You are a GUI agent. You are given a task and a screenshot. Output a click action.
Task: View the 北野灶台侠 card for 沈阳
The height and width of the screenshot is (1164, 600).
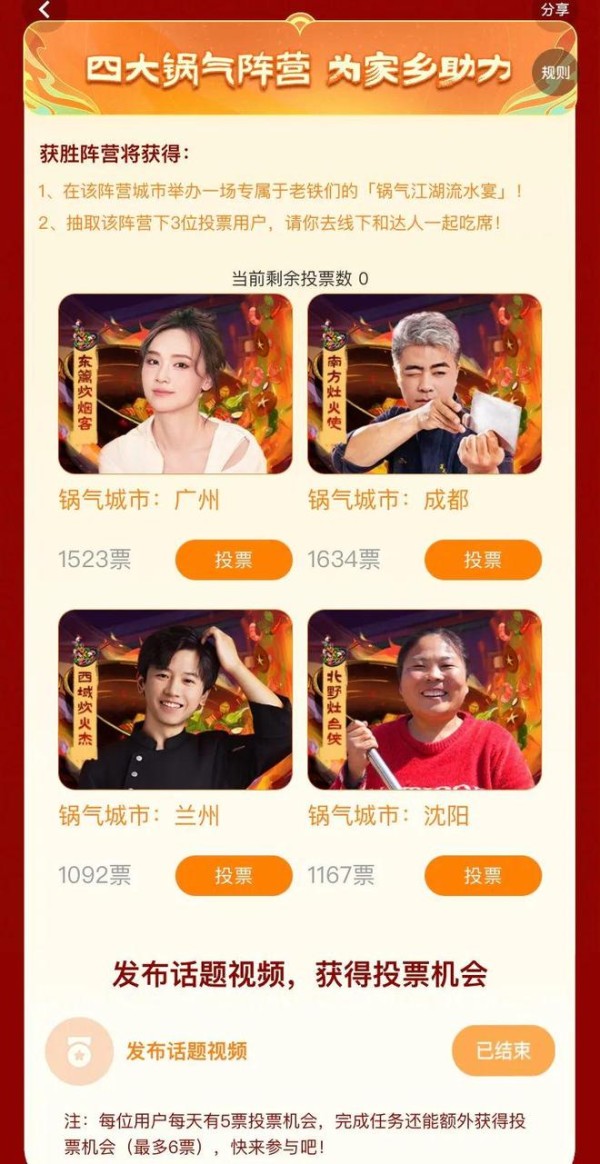(x=424, y=699)
